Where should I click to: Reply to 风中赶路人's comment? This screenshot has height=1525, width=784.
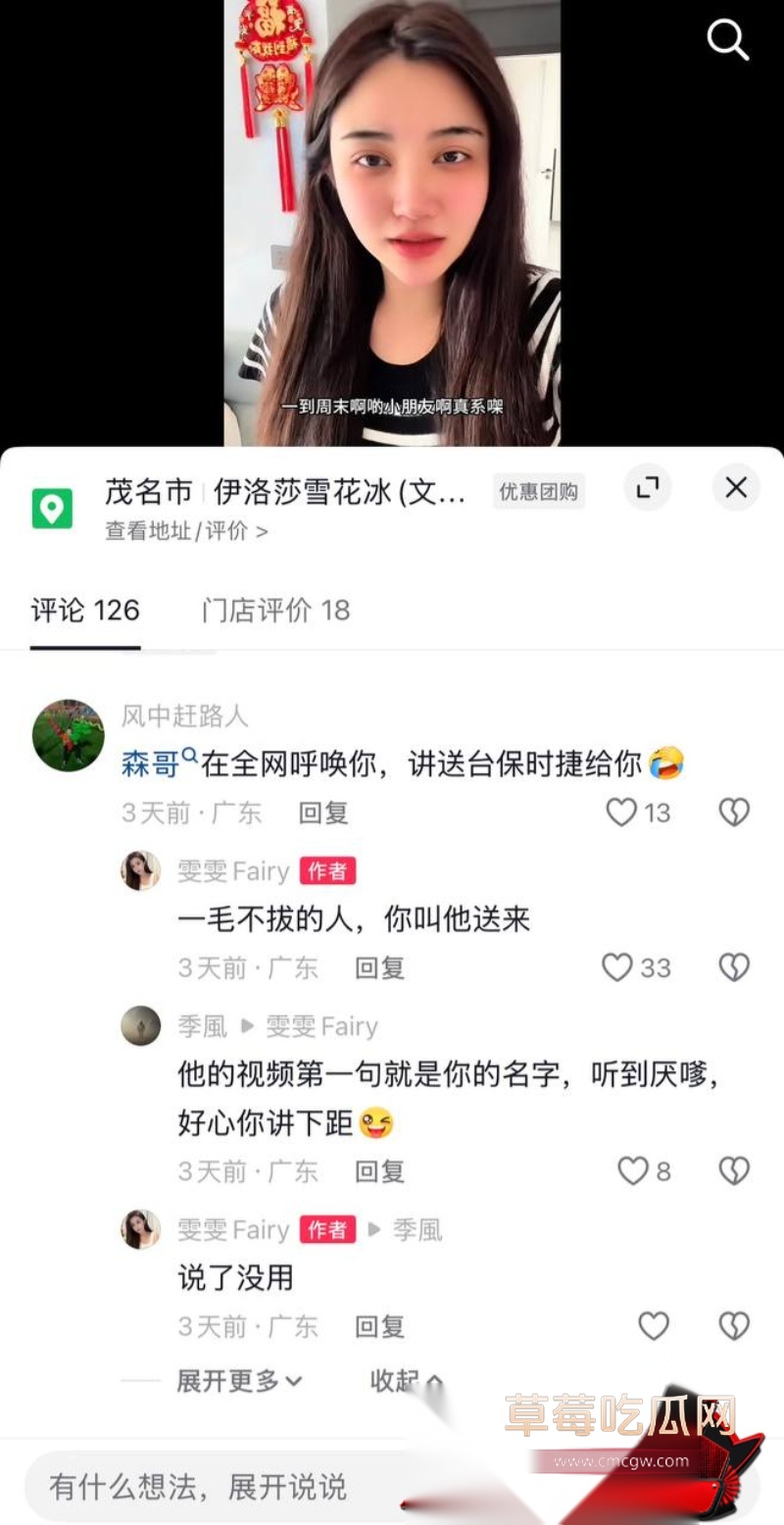pyautogui.click(x=323, y=812)
